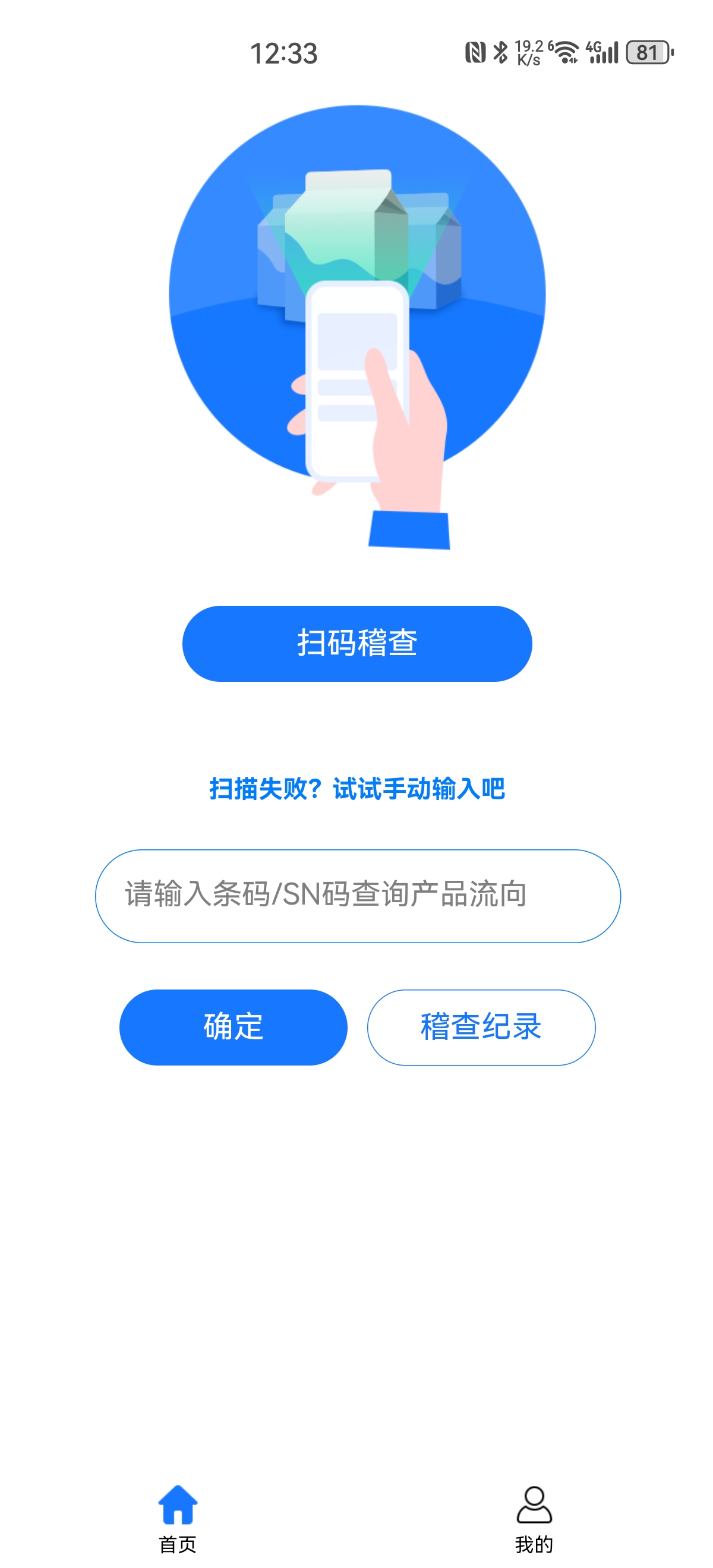Open 稽查纪录 inspection records
This screenshot has width=713, height=1568.
pyautogui.click(x=481, y=1027)
